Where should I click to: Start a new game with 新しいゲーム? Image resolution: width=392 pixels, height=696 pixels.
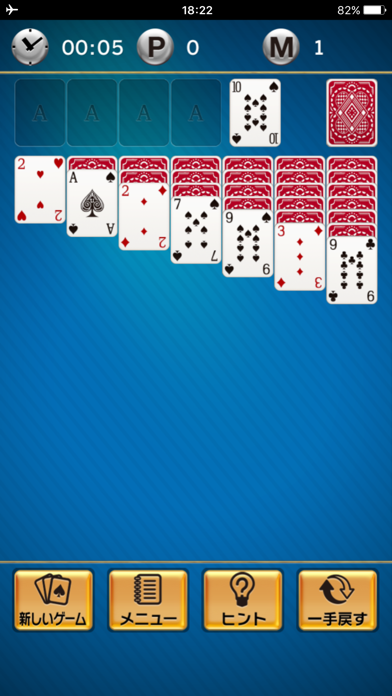pyautogui.click(x=53, y=600)
